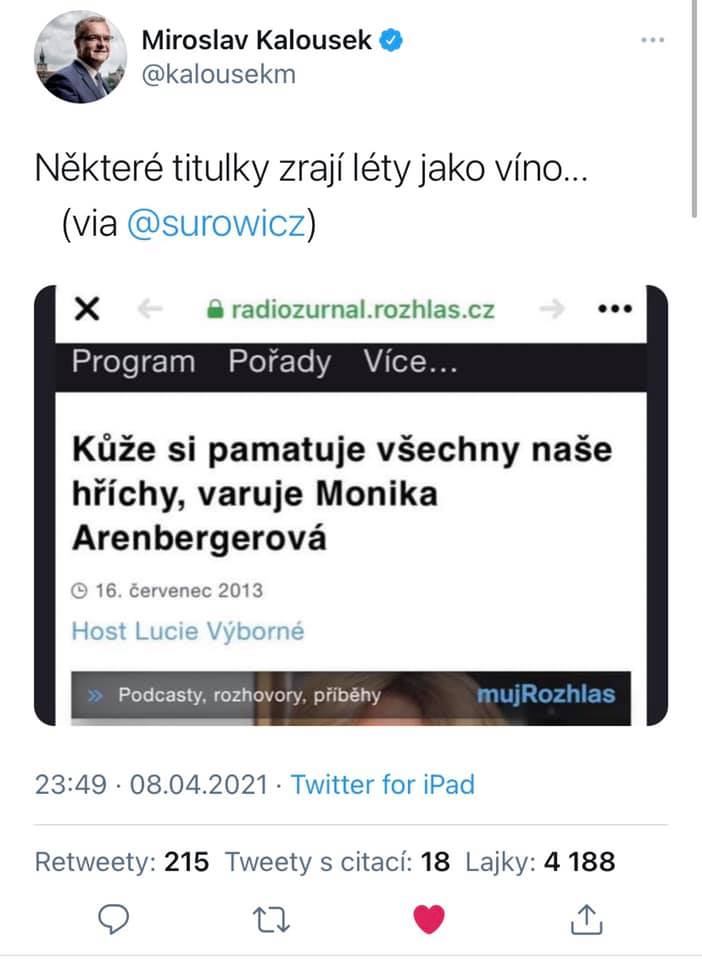This screenshot has height=960, width=702.
Task: View the 215 retweets list
Action: (122, 861)
